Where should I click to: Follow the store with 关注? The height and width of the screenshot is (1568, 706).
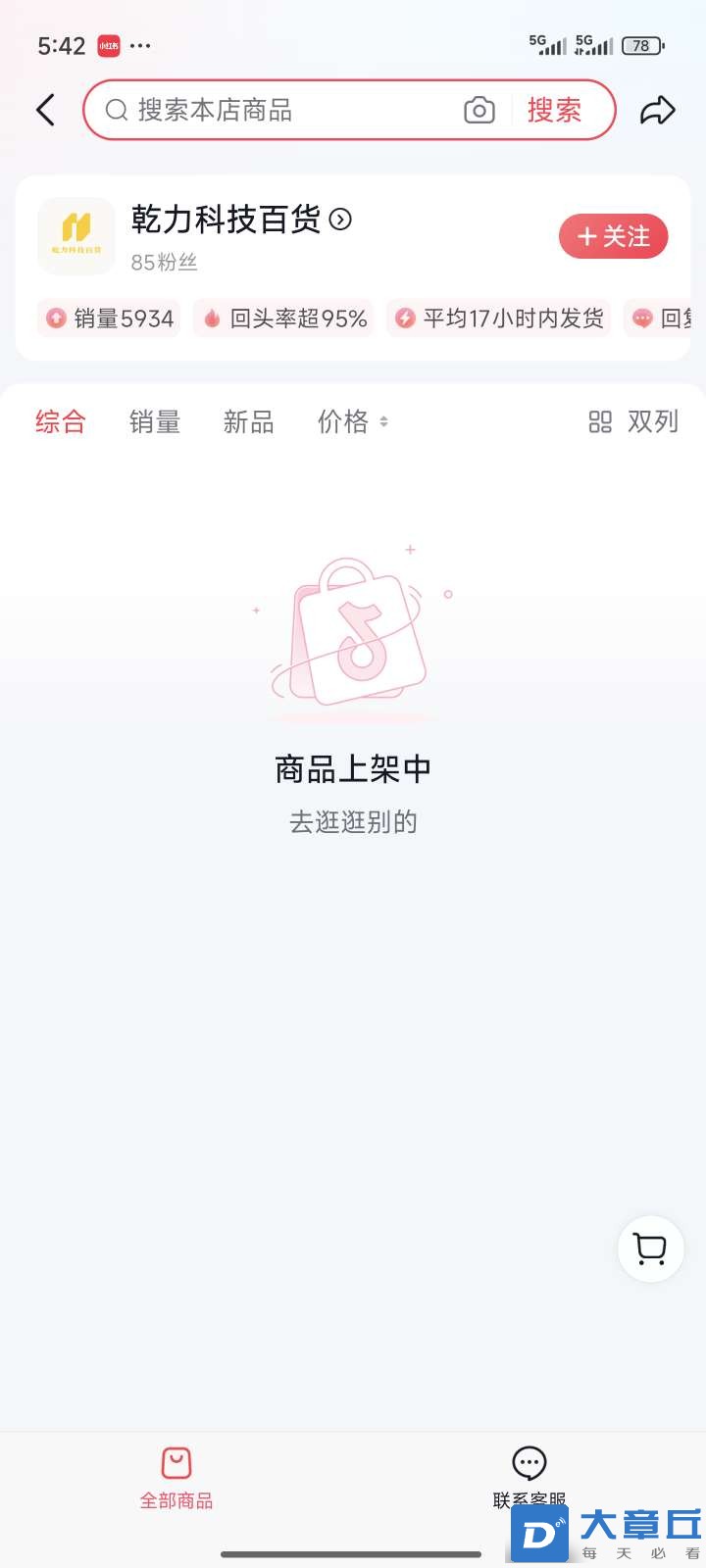[613, 236]
